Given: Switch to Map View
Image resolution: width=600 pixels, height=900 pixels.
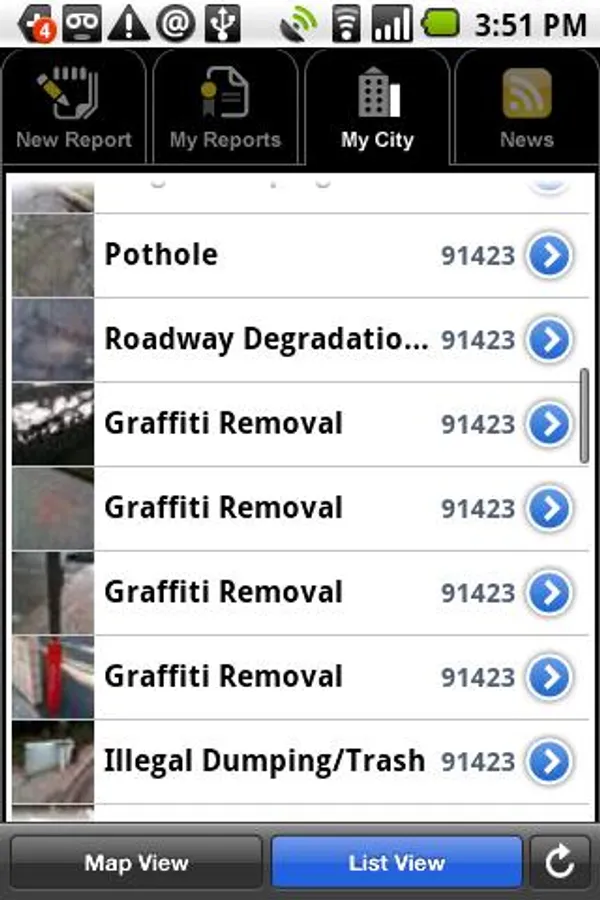Looking at the screenshot, I should 137,863.
